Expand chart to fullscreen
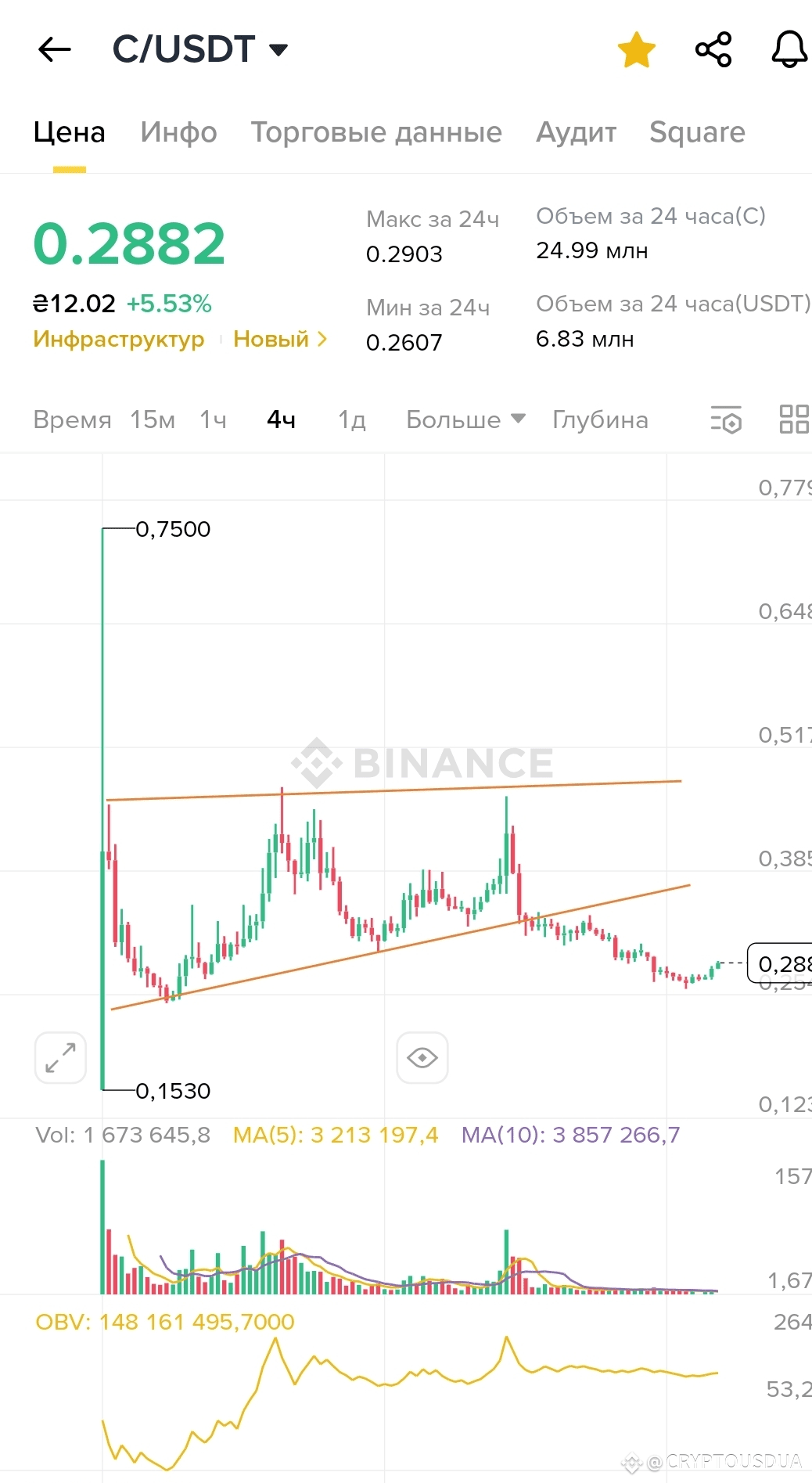 tap(60, 1057)
